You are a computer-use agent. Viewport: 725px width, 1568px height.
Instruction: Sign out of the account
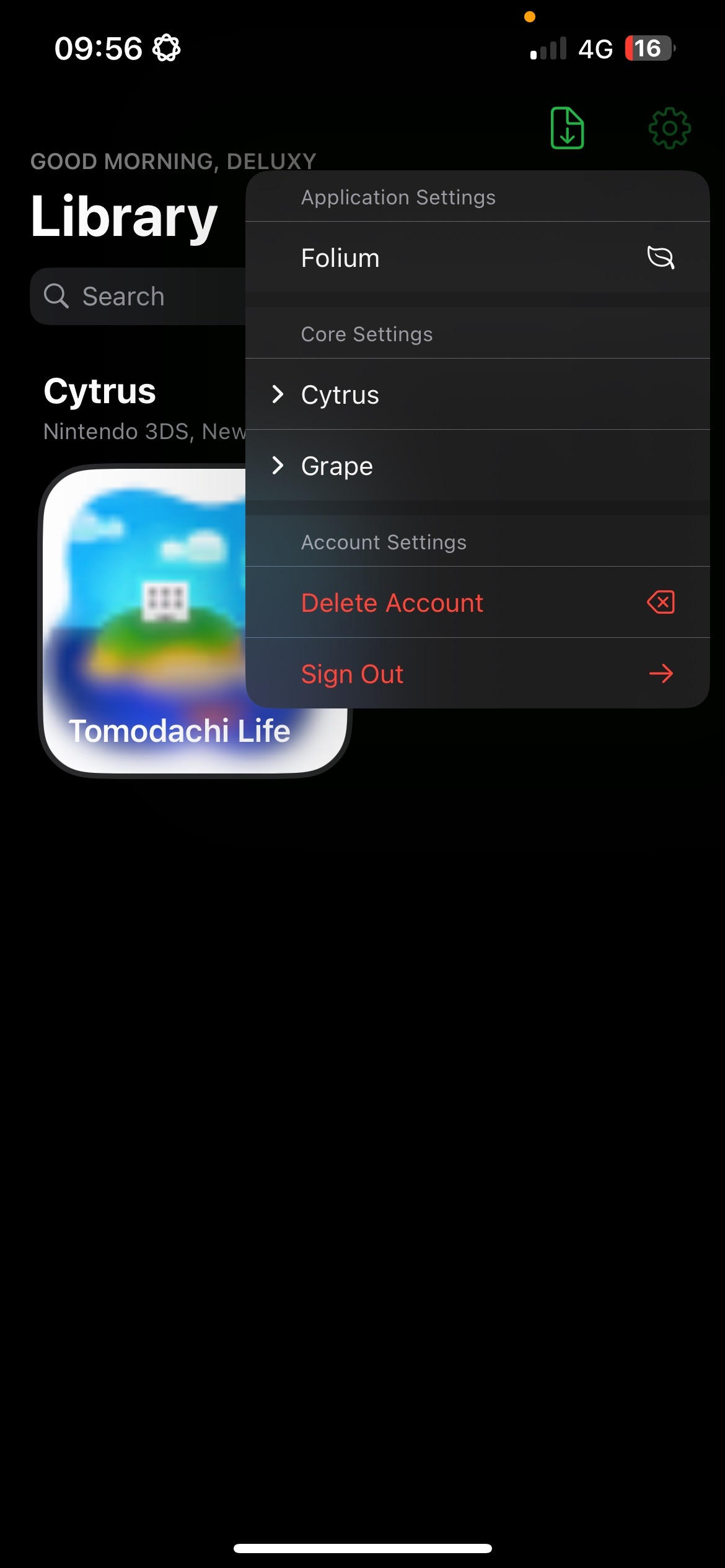pyautogui.click(x=477, y=674)
